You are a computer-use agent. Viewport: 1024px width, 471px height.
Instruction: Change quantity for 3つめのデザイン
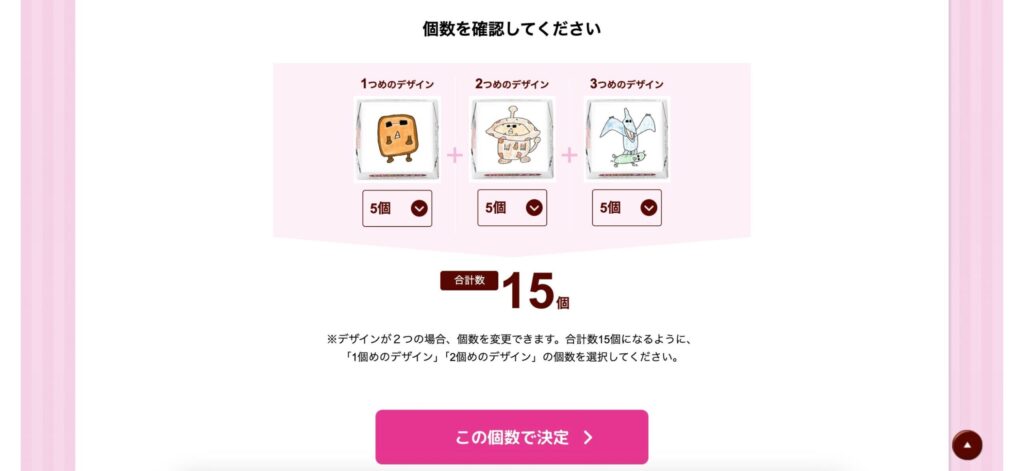pos(627,208)
